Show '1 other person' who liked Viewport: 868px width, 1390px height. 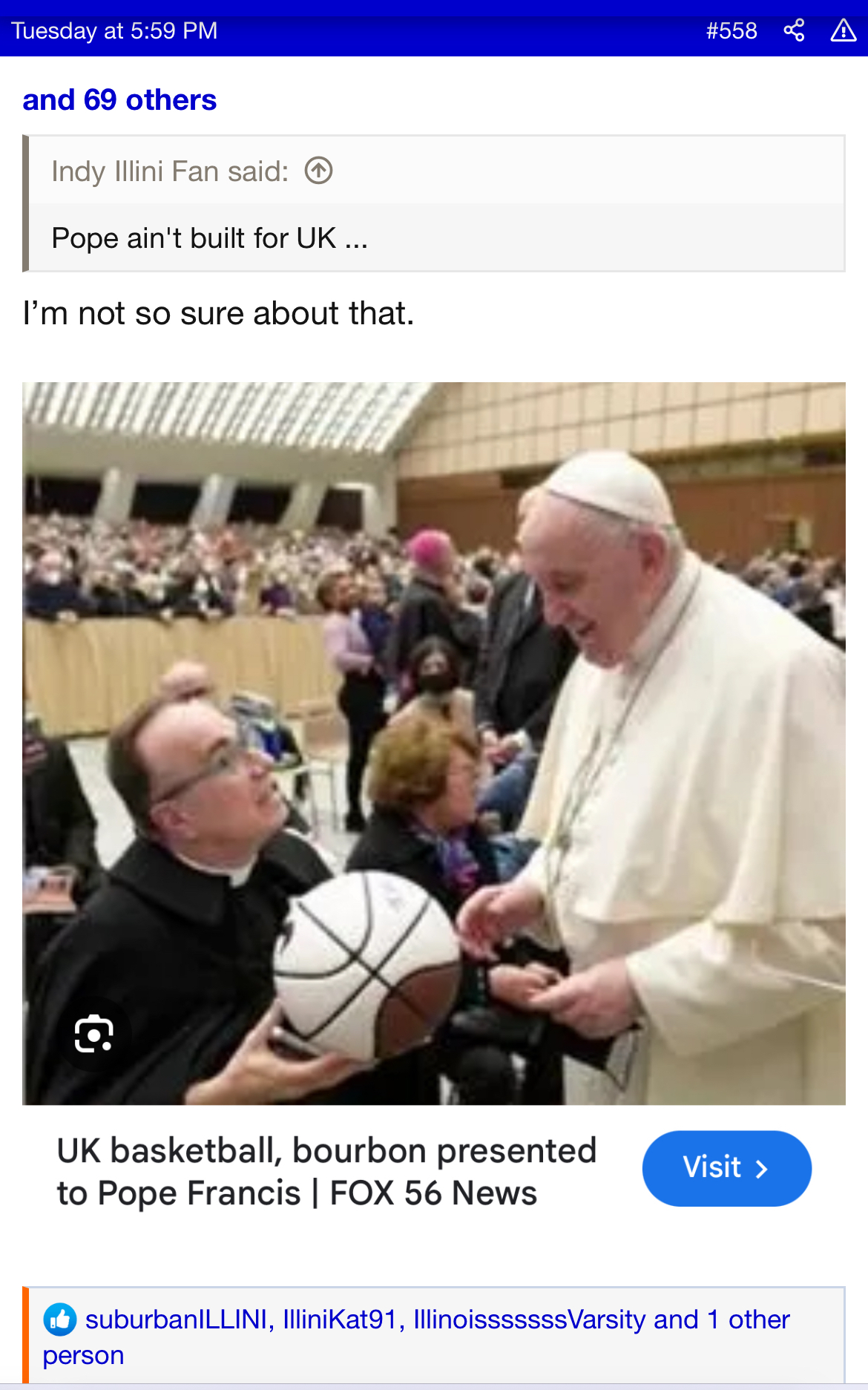pyautogui.click(x=748, y=1319)
